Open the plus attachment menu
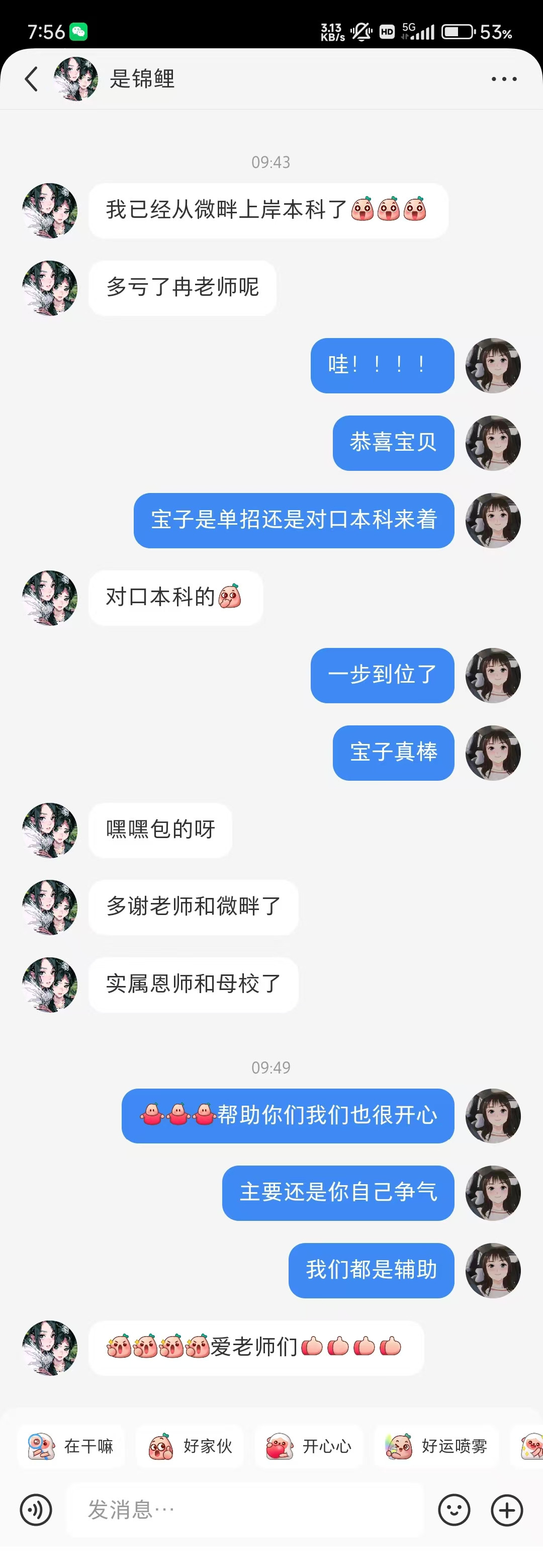The width and height of the screenshot is (543, 1568). (x=506, y=1510)
